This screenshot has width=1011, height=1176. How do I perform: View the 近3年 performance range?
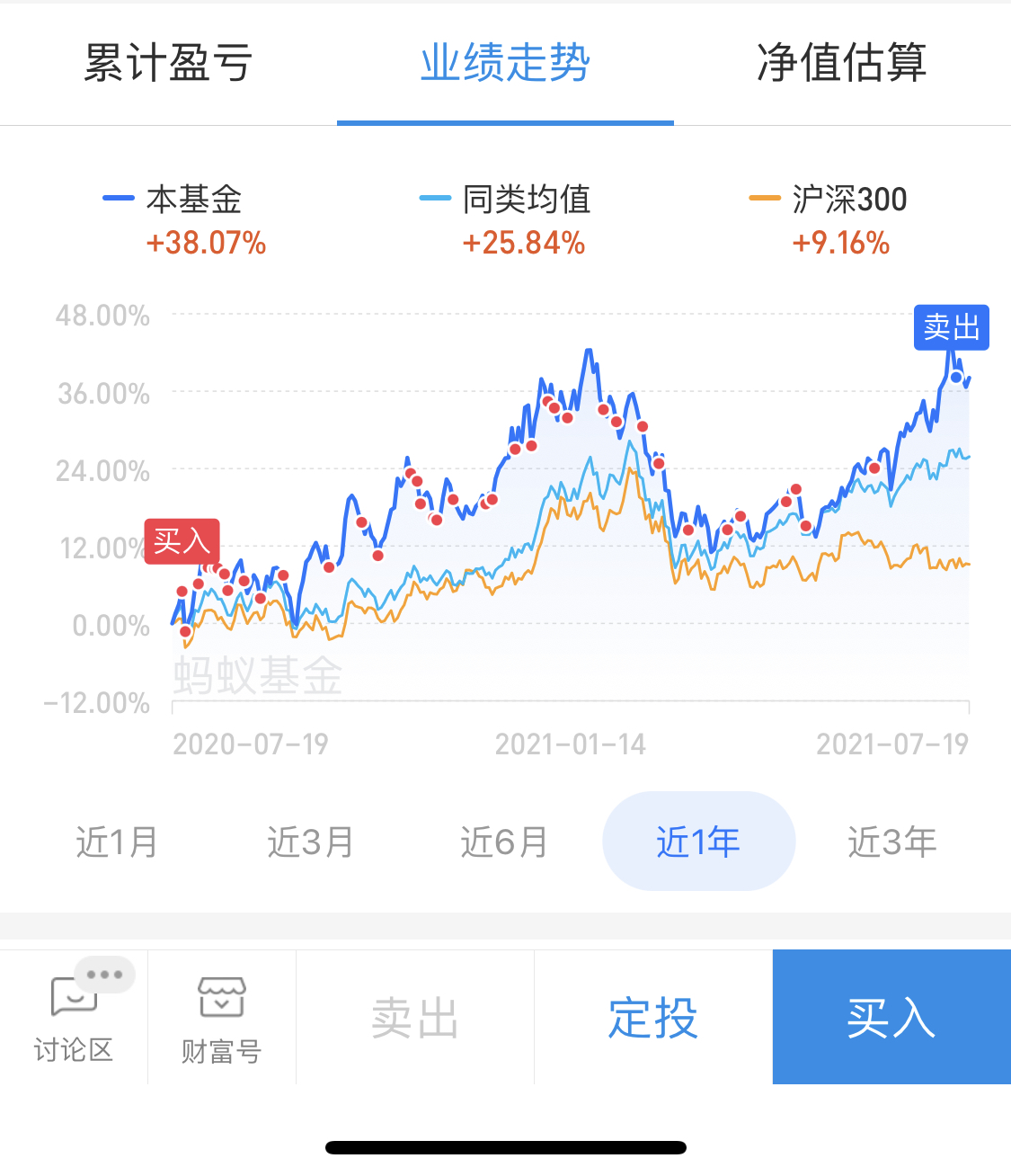coord(891,842)
